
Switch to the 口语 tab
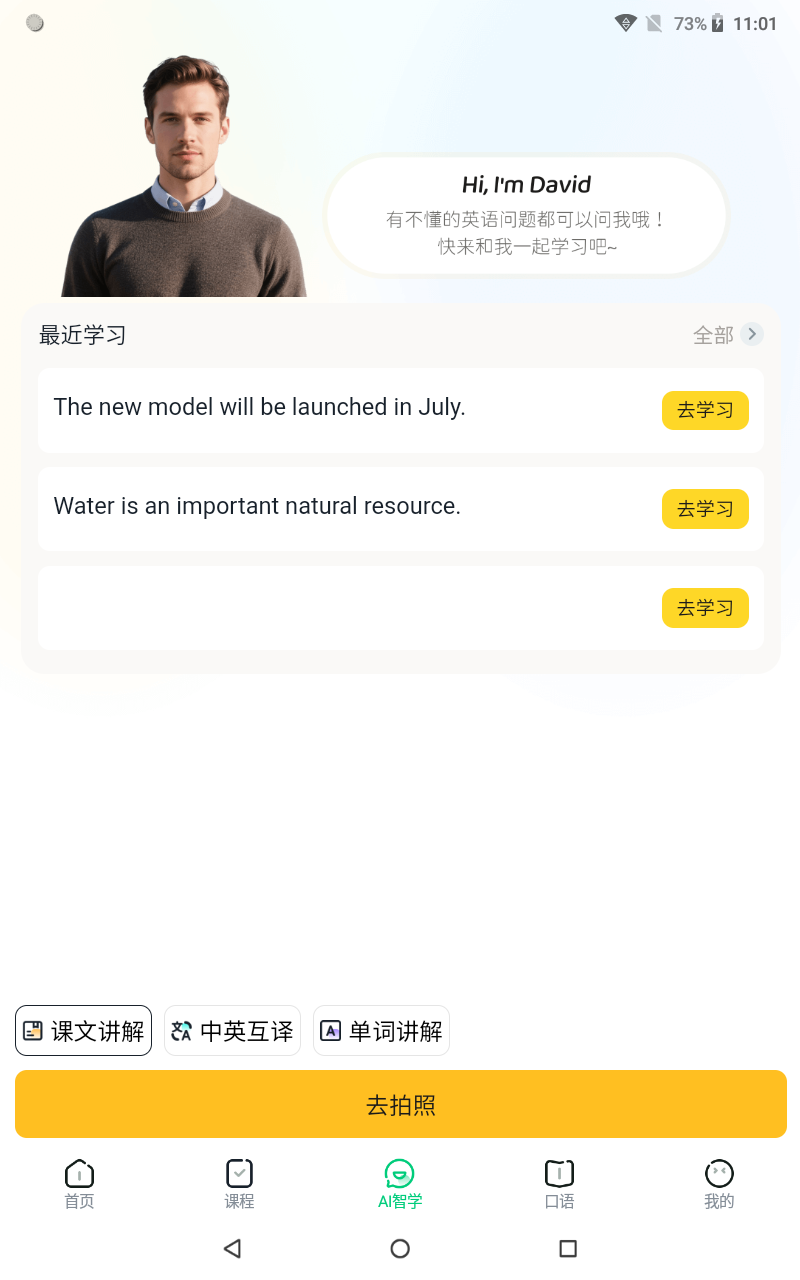[x=559, y=1183]
